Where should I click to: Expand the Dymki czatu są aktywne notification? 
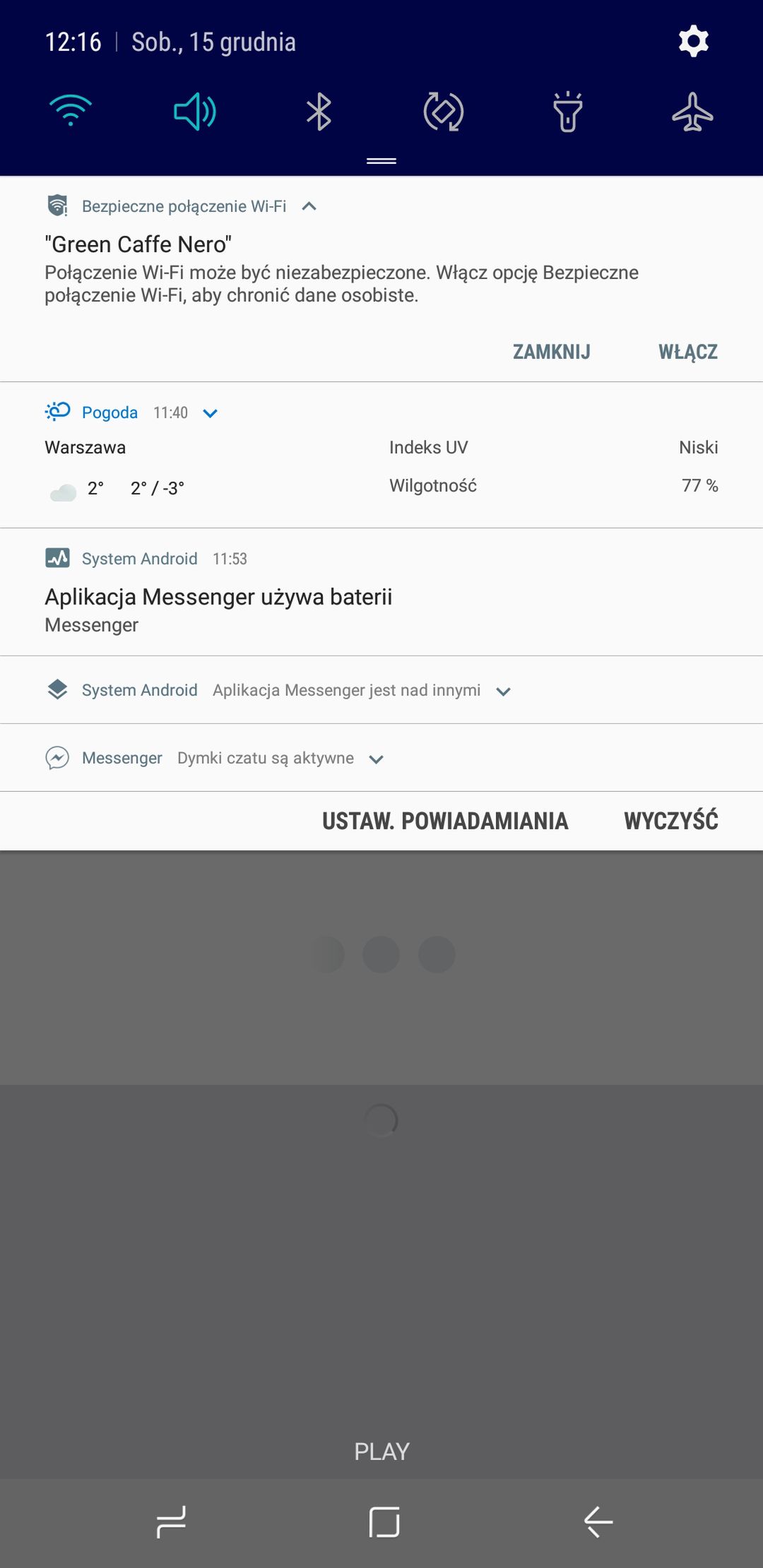(x=376, y=759)
